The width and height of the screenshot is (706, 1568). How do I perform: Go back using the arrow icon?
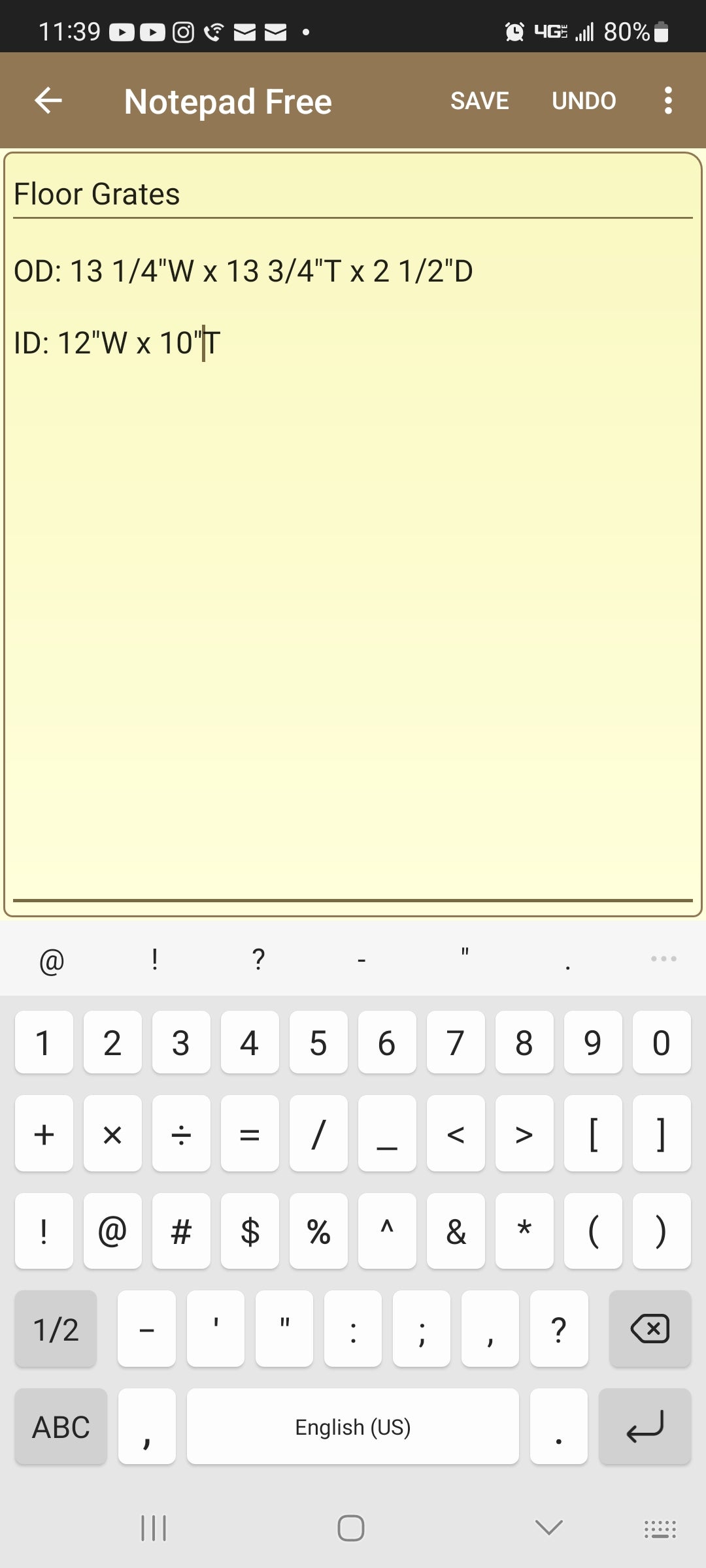tap(48, 101)
